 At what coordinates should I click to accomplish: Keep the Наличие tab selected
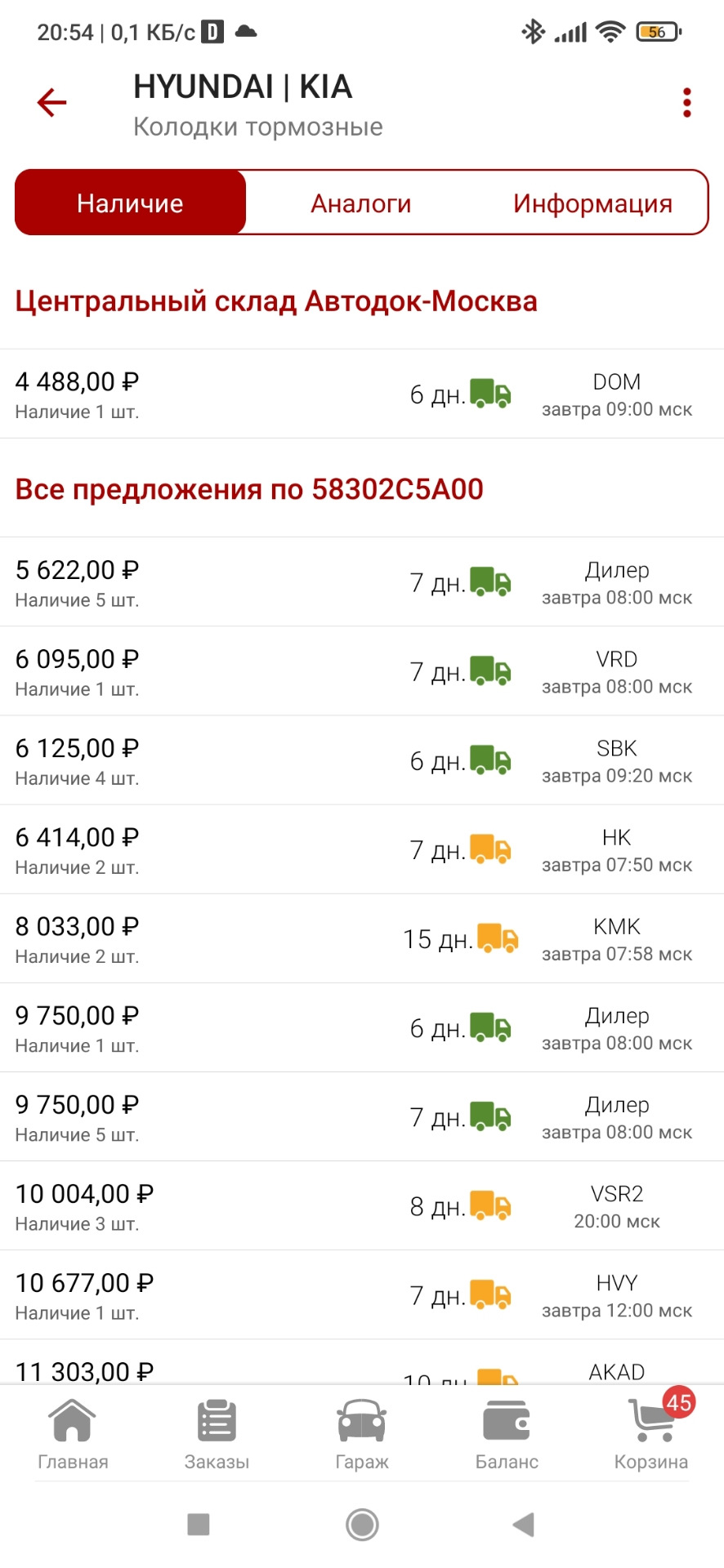pyautogui.click(x=129, y=203)
